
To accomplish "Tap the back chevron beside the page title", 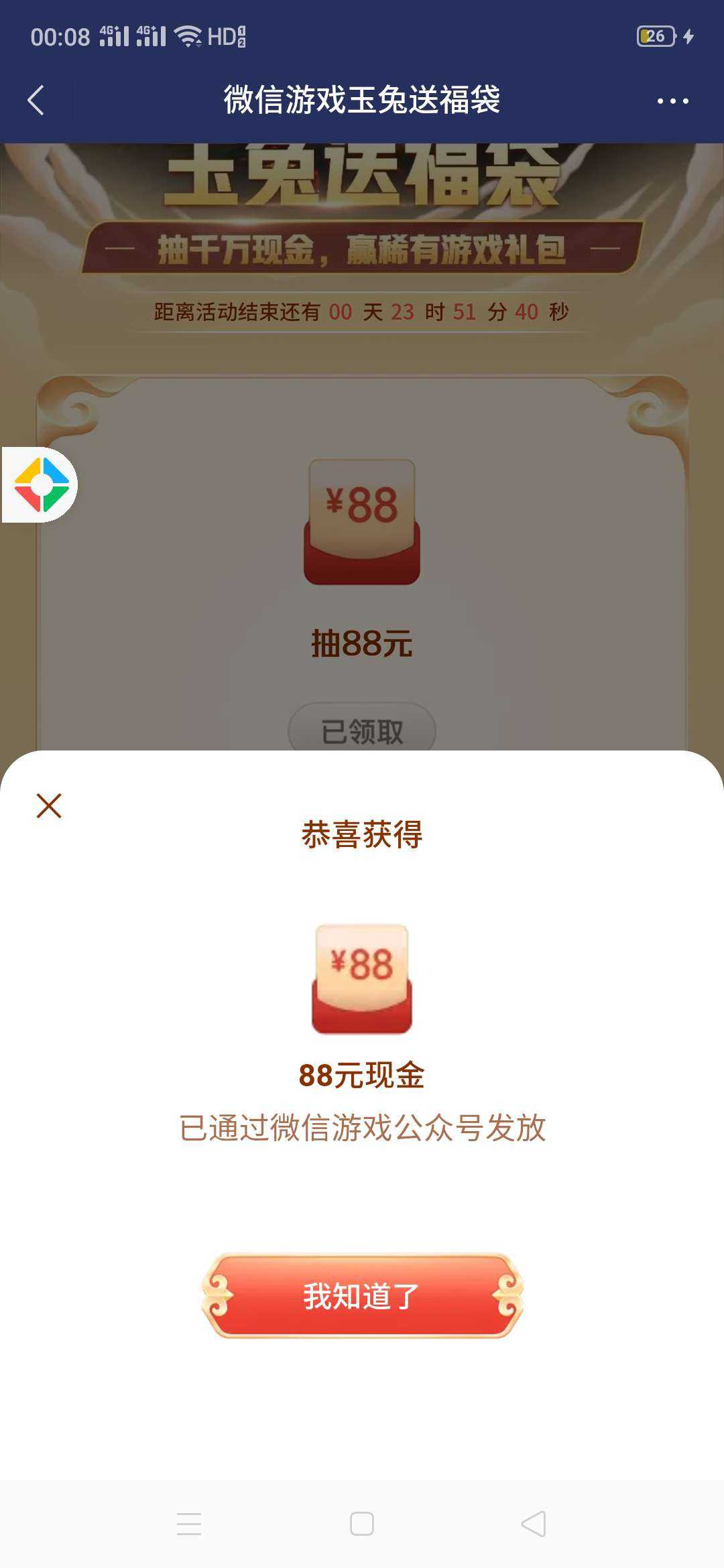I will coord(36,101).
